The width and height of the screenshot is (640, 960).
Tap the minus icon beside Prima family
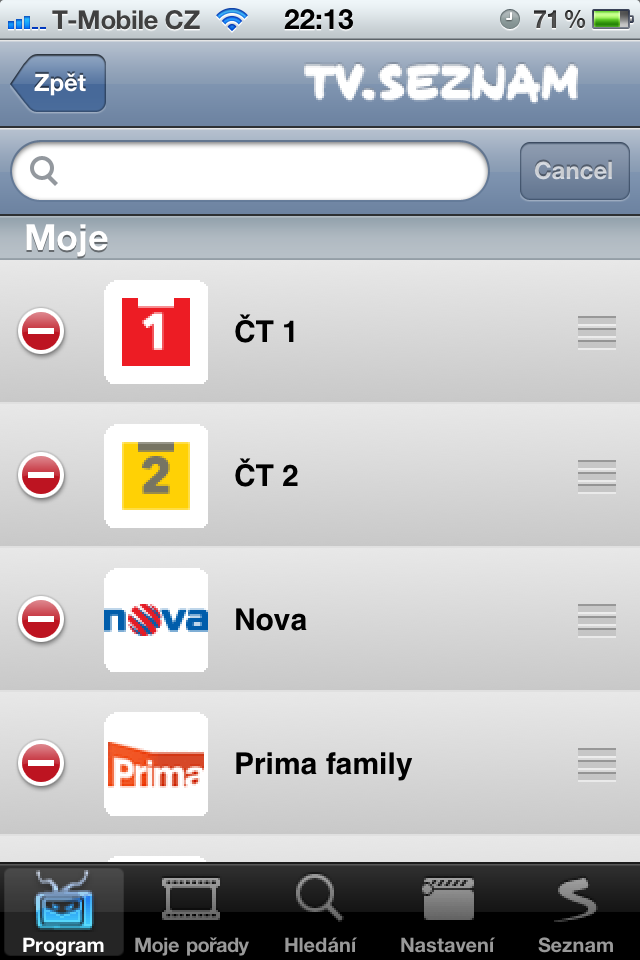click(x=41, y=764)
